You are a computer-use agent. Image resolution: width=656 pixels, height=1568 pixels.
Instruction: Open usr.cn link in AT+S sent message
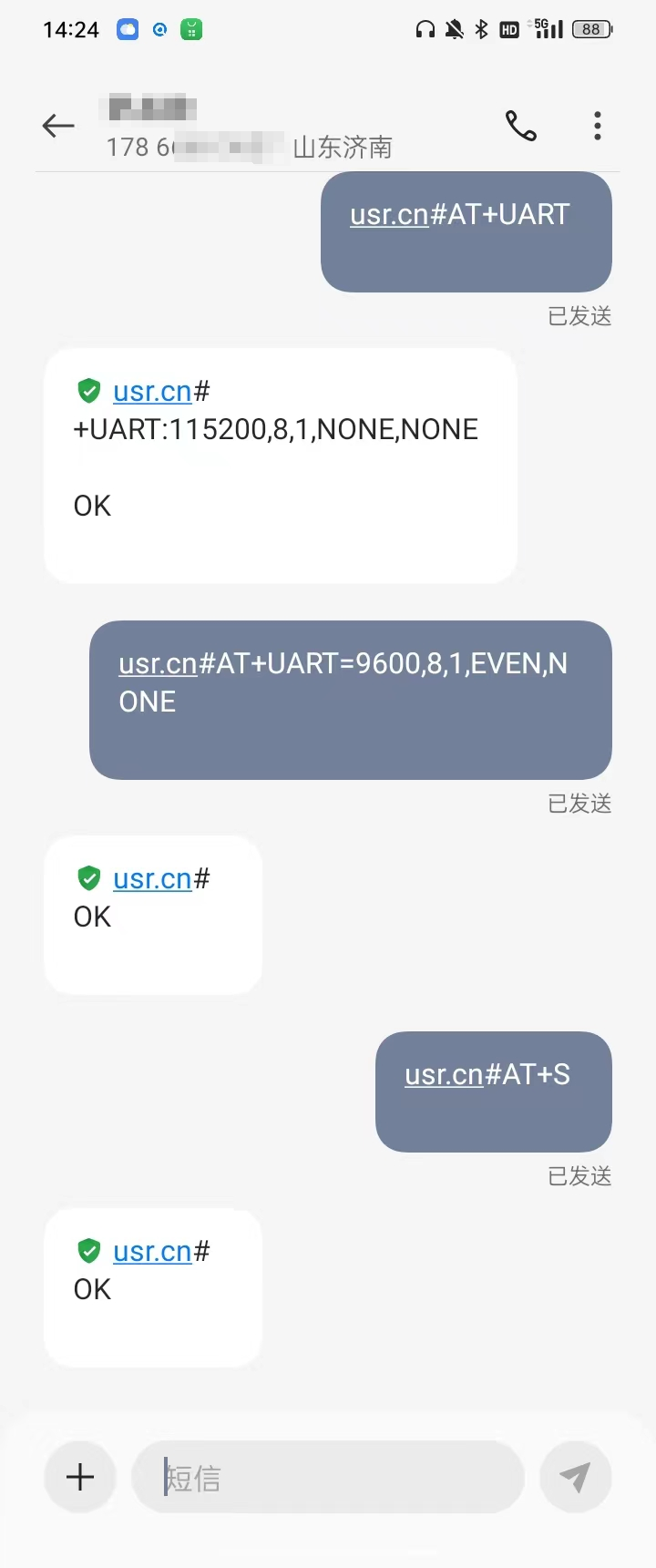(x=444, y=1075)
